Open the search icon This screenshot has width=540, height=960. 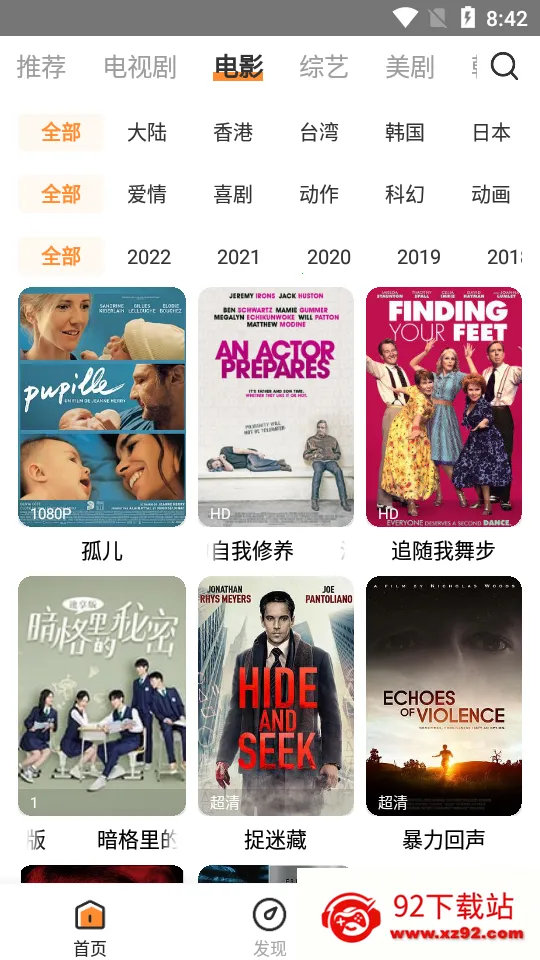[504, 66]
